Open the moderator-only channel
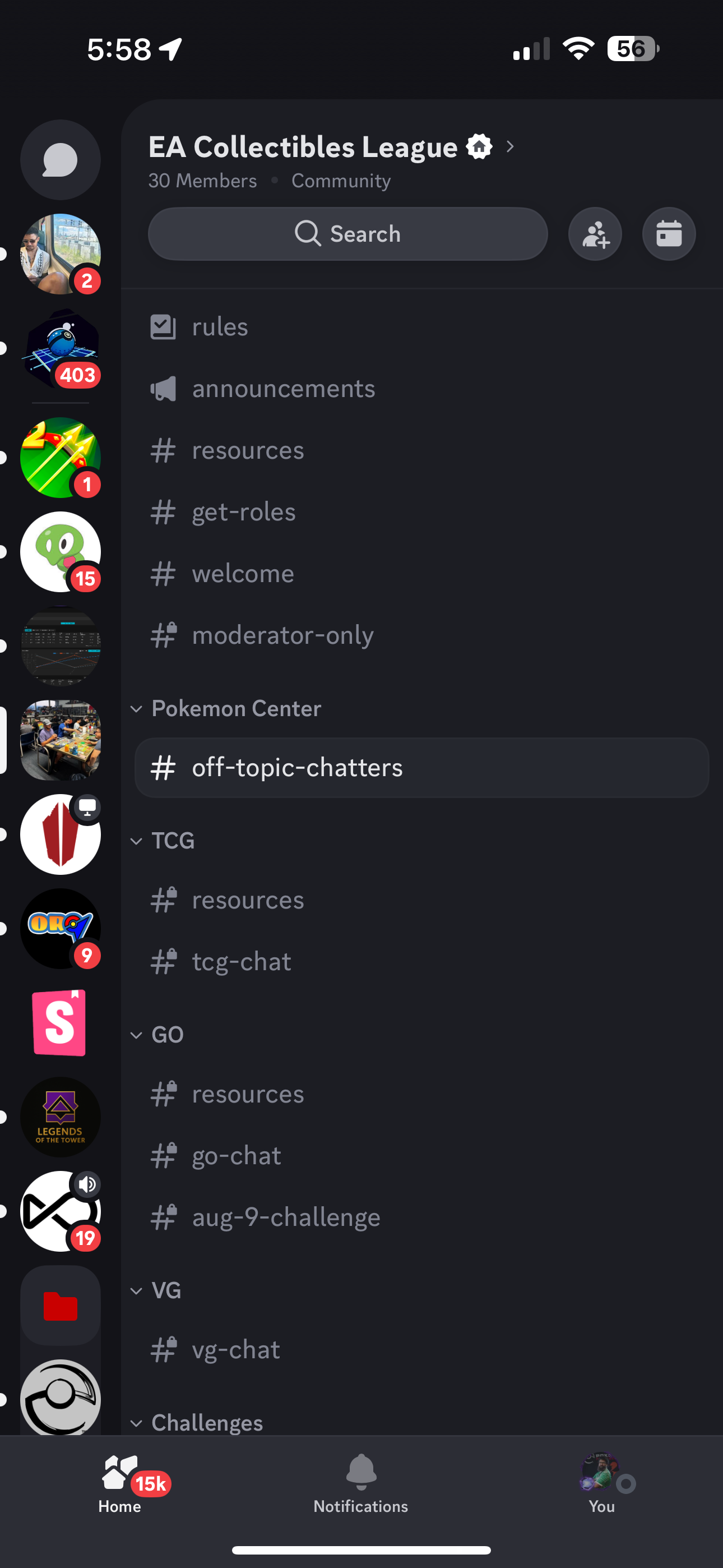Image resolution: width=723 pixels, height=1568 pixels. [x=282, y=635]
